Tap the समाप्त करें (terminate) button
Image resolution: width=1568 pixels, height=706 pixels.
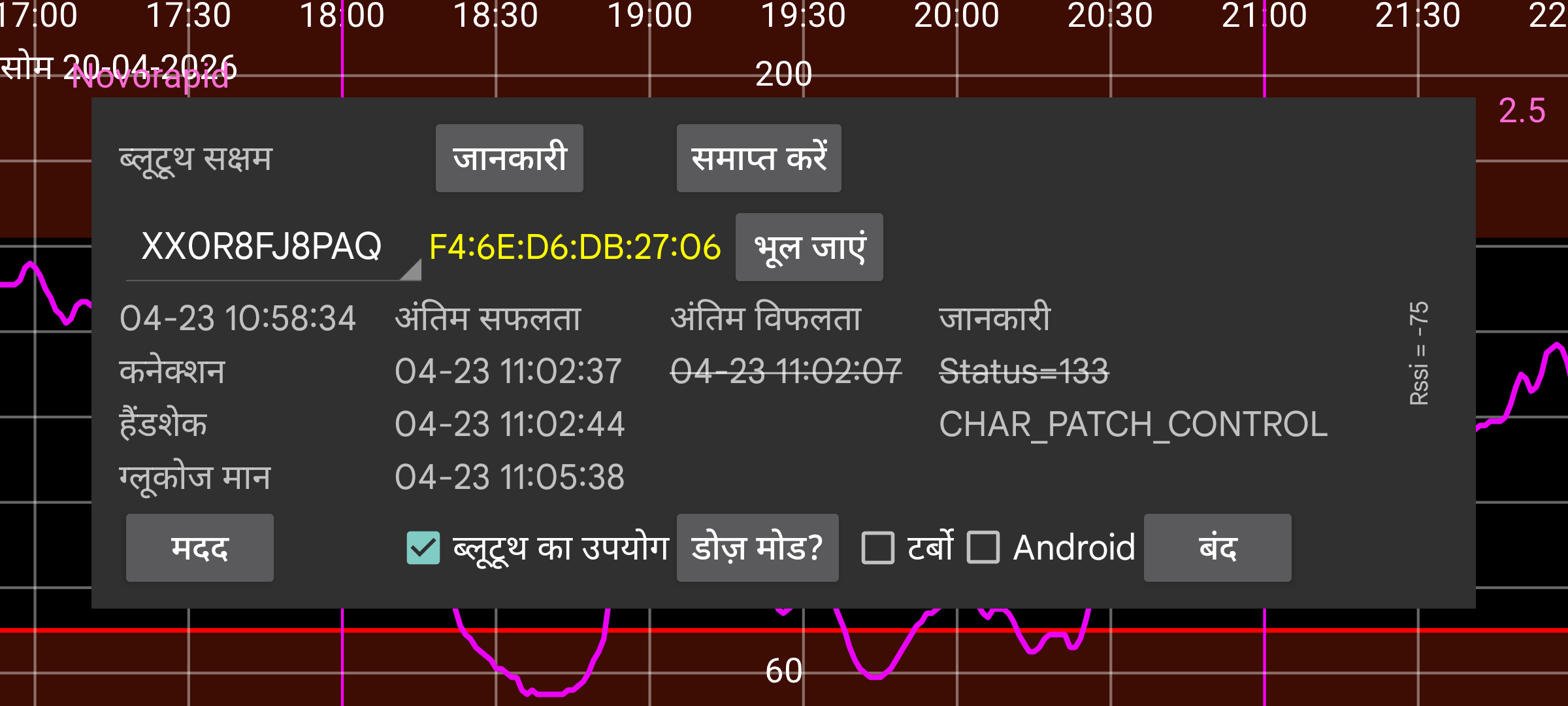[x=759, y=158]
